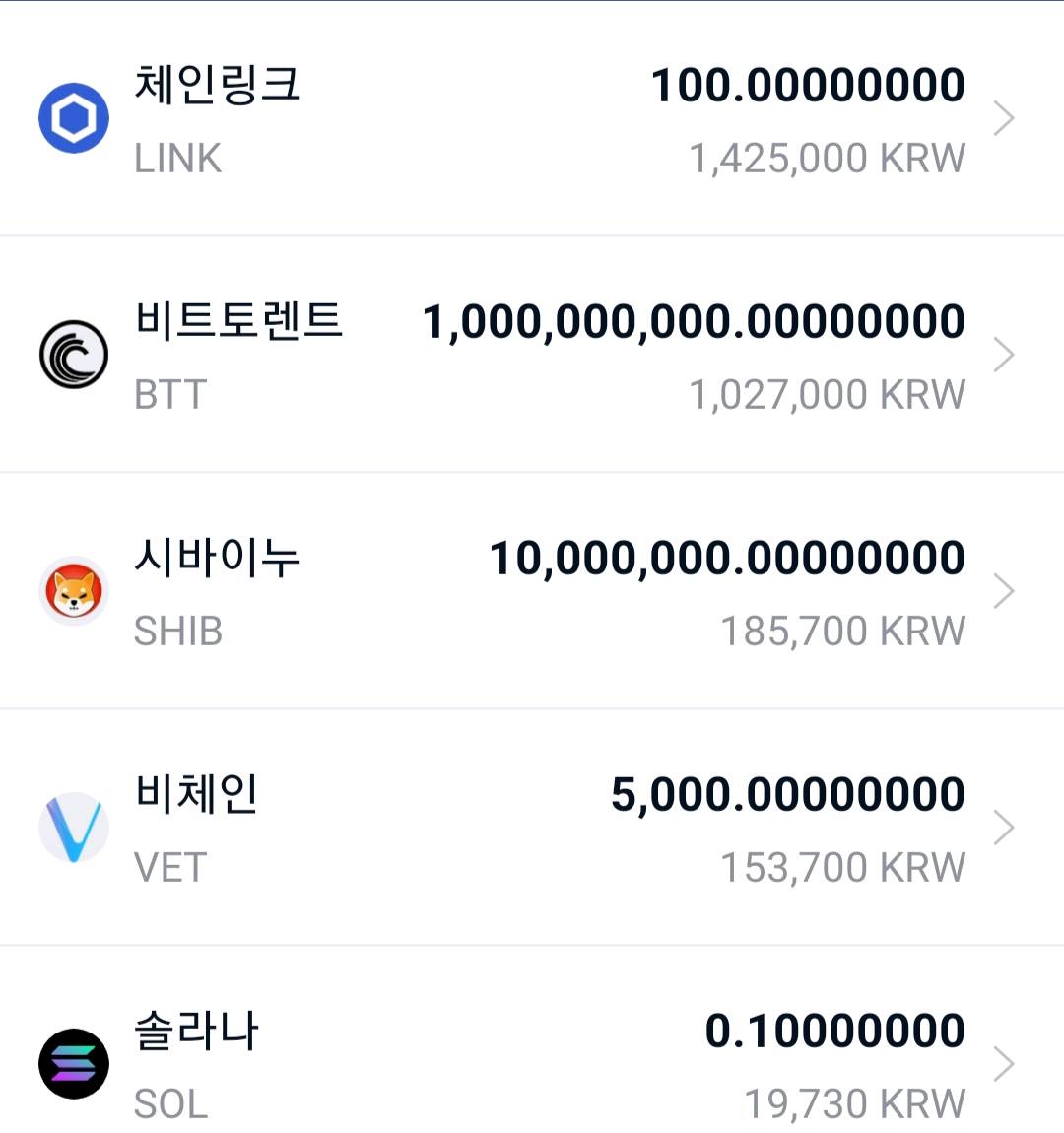Tap the 솔라나 SOL holding row

[532, 1064]
